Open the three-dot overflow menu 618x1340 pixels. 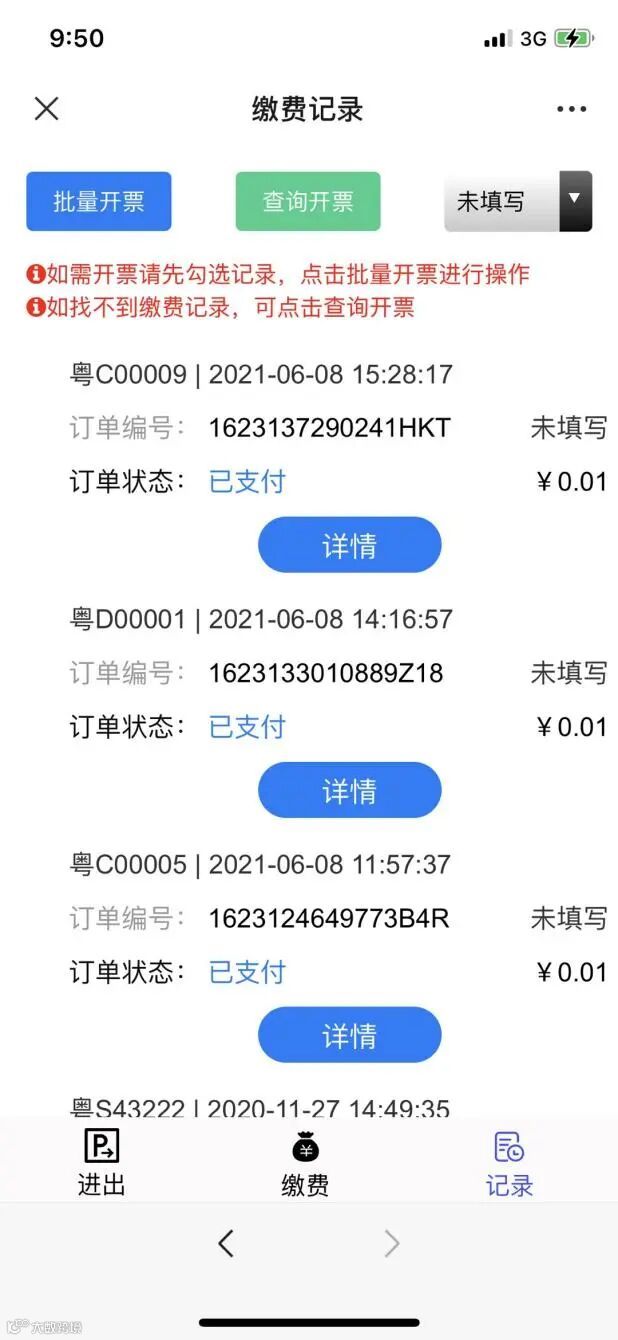point(571,109)
